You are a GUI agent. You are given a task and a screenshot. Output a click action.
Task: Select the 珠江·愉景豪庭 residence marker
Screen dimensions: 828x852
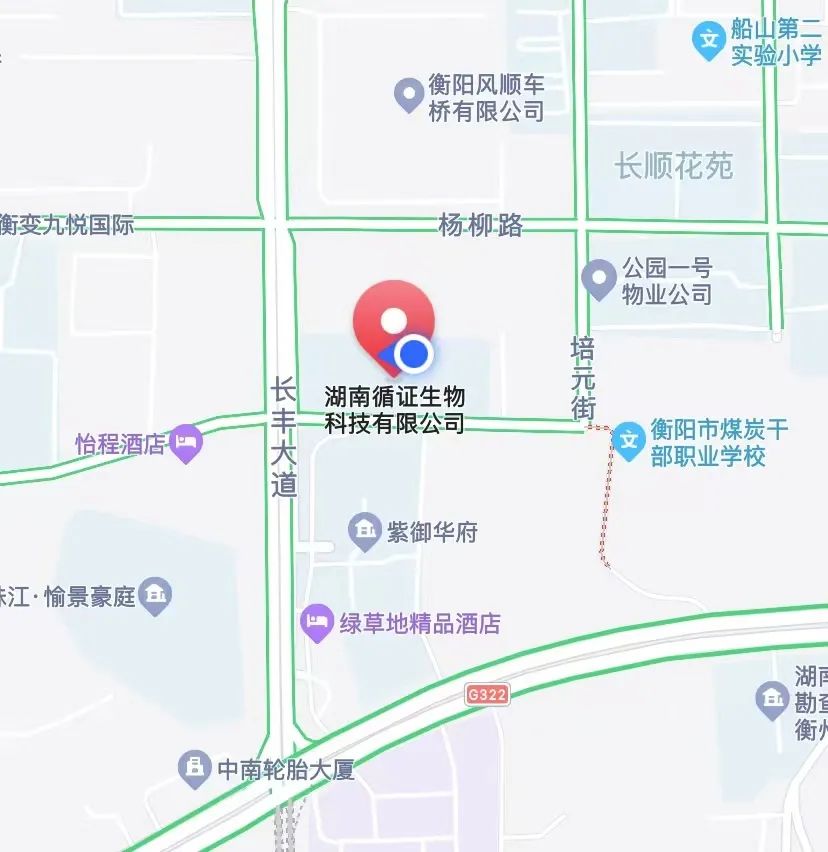155,597
